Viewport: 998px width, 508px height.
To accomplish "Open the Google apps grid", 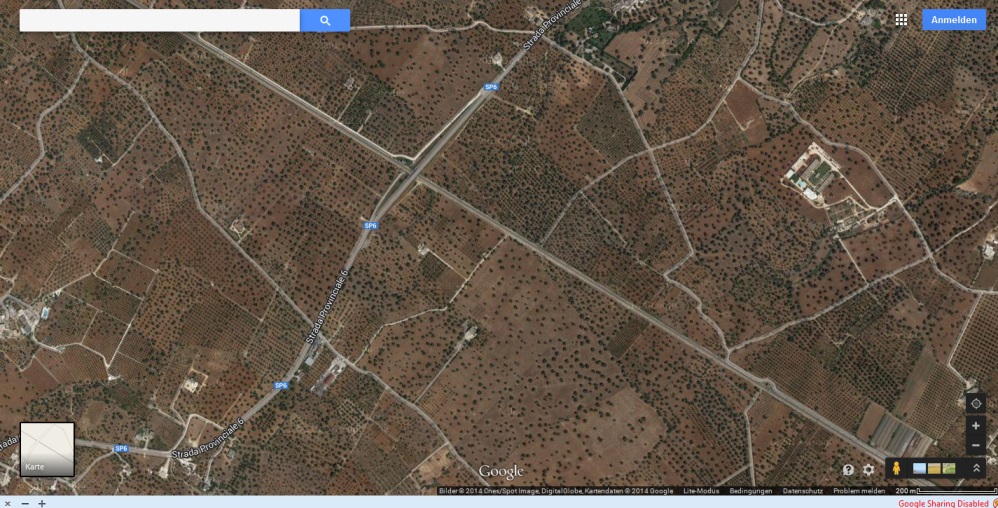I will tap(901, 20).
